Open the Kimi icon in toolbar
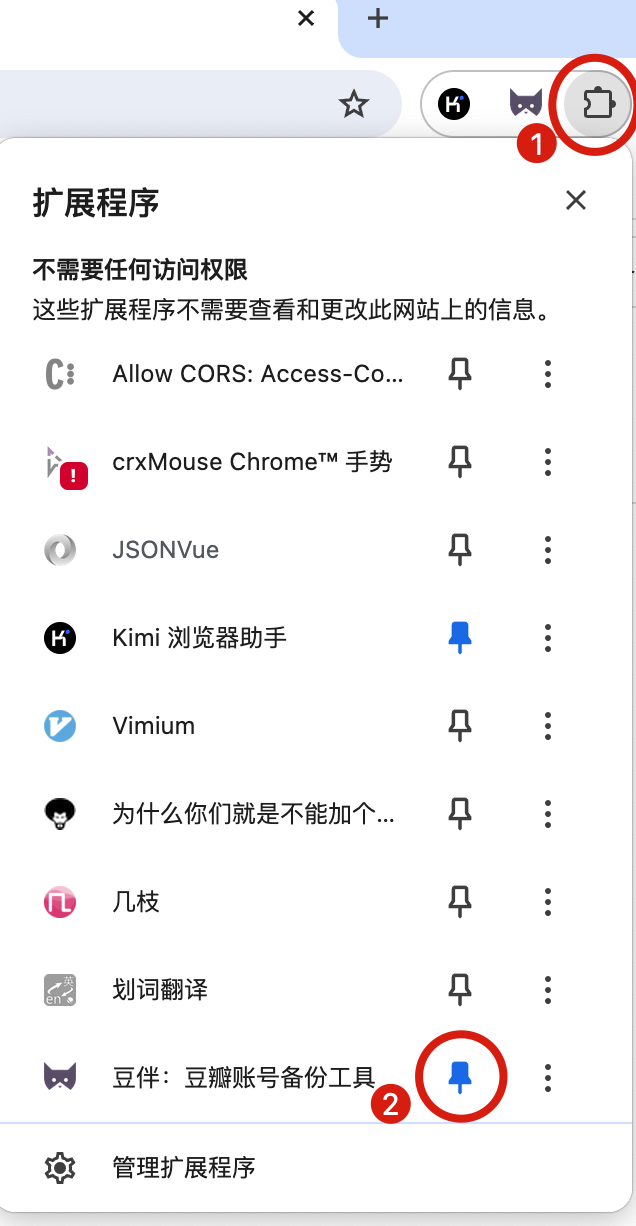Screen dimensions: 636x1226 coord(454,103)
